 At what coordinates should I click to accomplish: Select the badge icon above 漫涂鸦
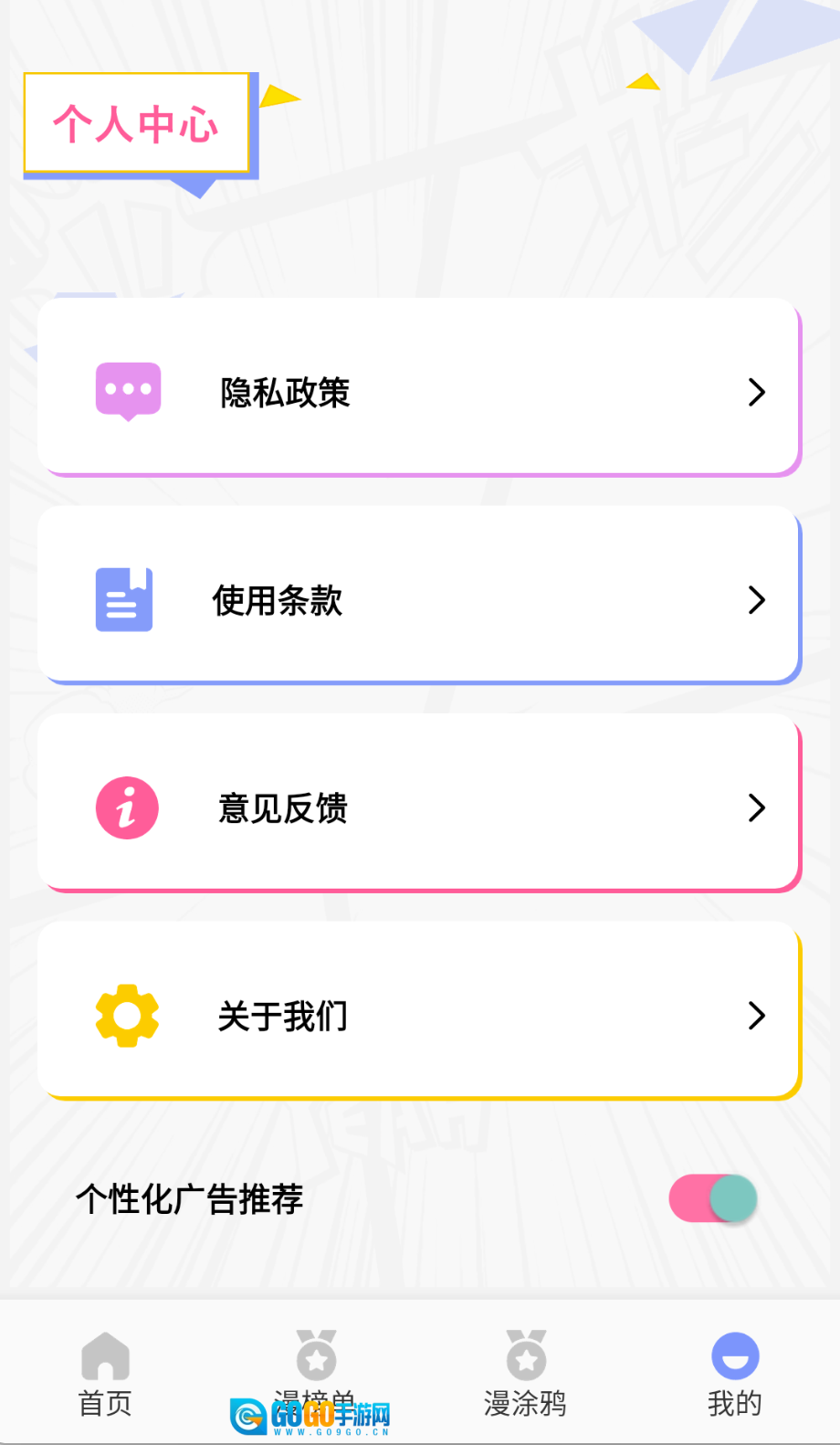(524, 1352)
